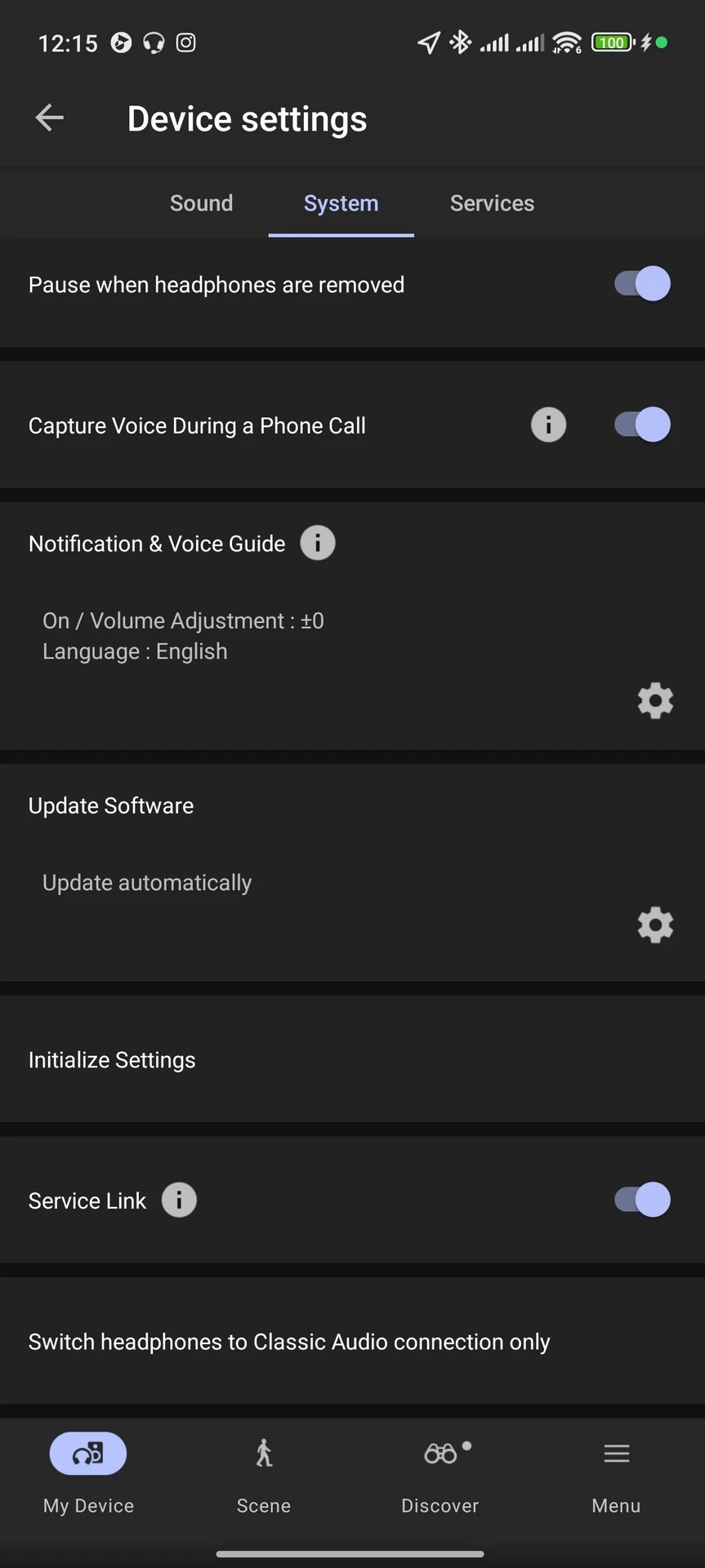The image size is (705, 1568).
Task: Toggle Pause when headphones are removed
Action: coord(642,284)
